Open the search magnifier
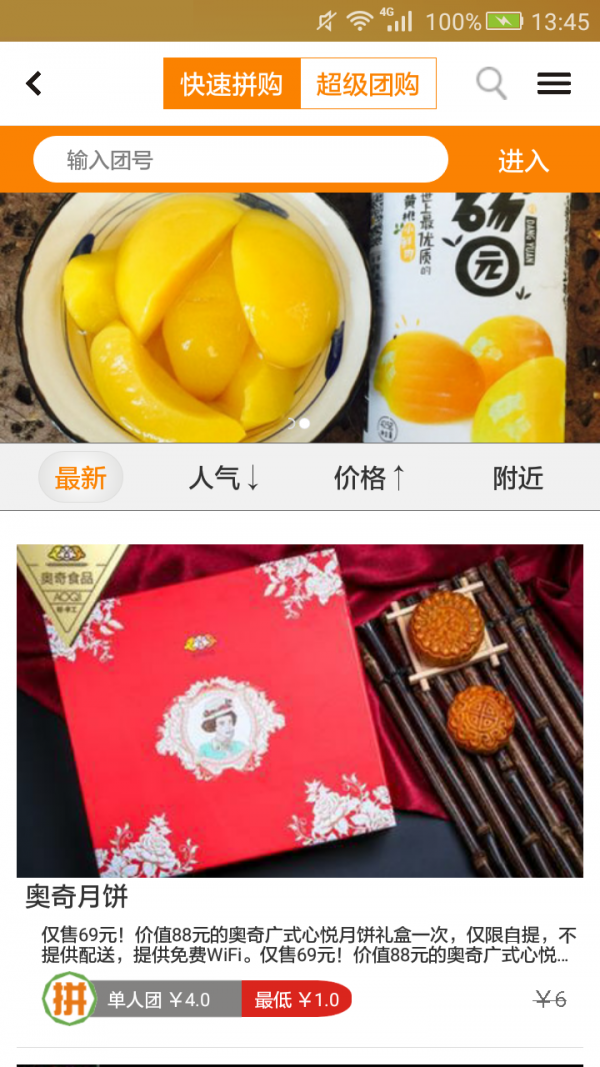Image resolution: width=600 pixels, height=1067 pixels. pyautogui.click(x=491, y=83)
